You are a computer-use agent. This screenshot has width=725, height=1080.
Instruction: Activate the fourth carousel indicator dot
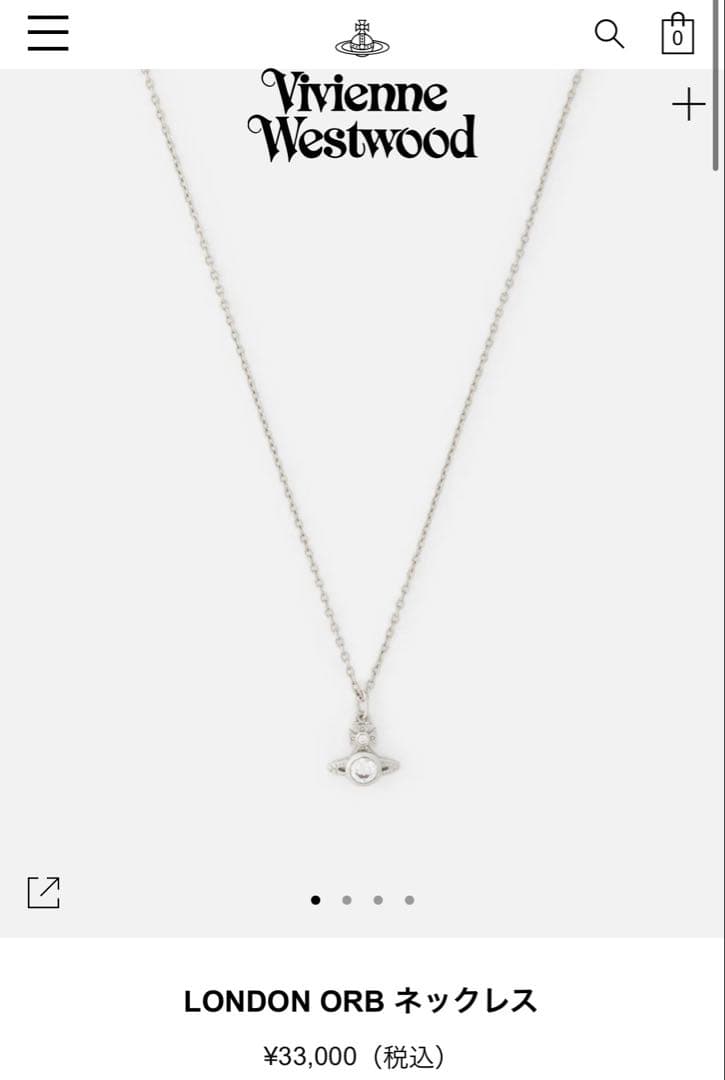click(409, 899)
